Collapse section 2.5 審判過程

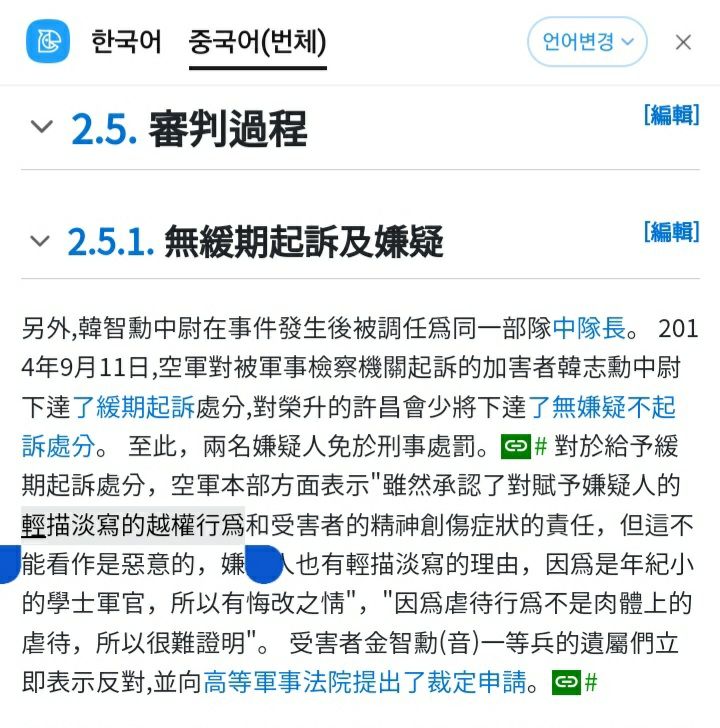click(x=40, y=128)
